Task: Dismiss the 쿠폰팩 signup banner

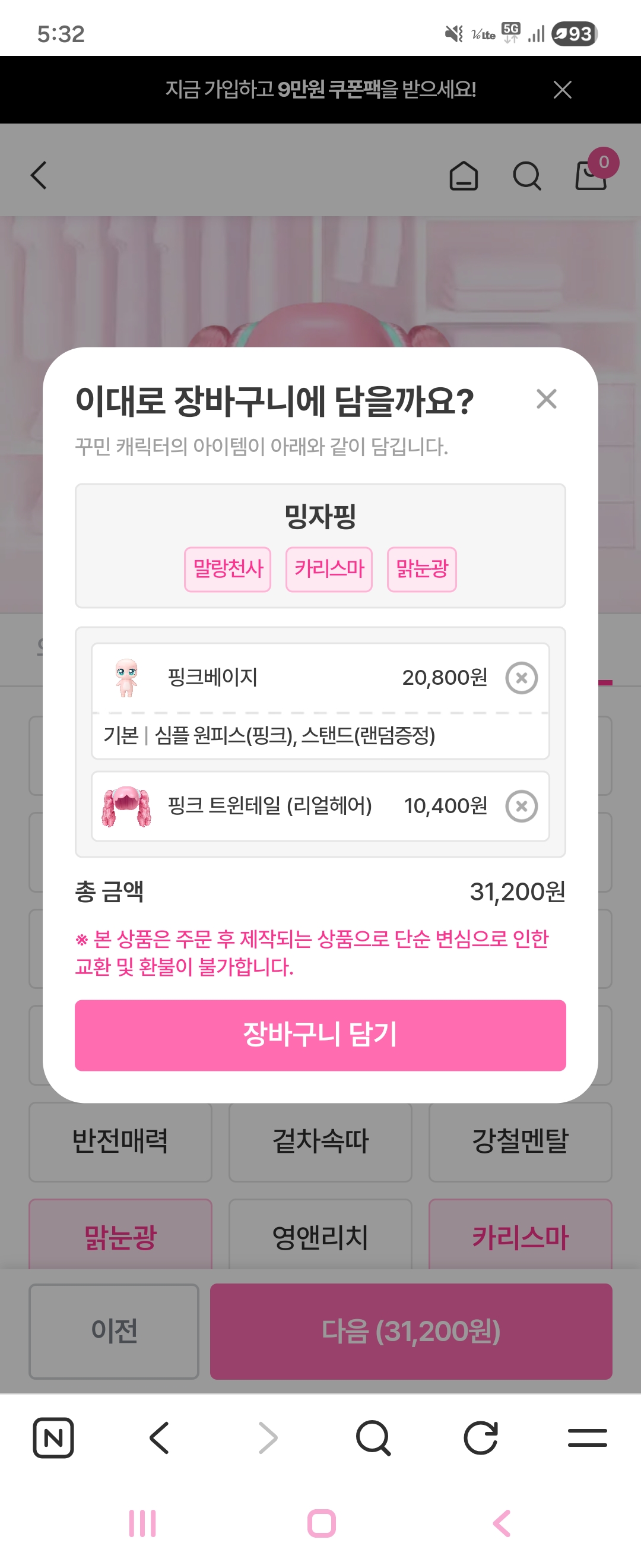Action: 562,90
